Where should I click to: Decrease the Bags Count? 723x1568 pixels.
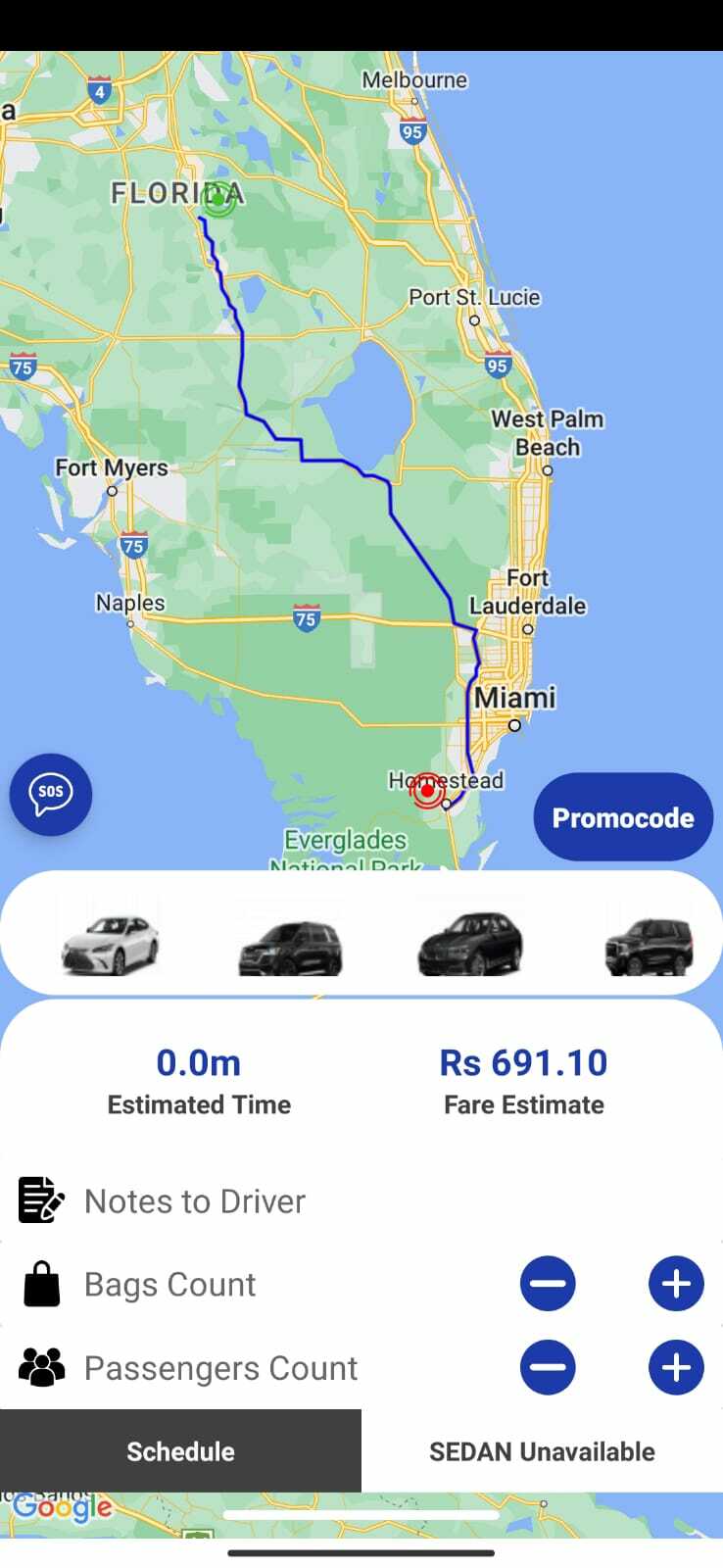pos(548,1284)
